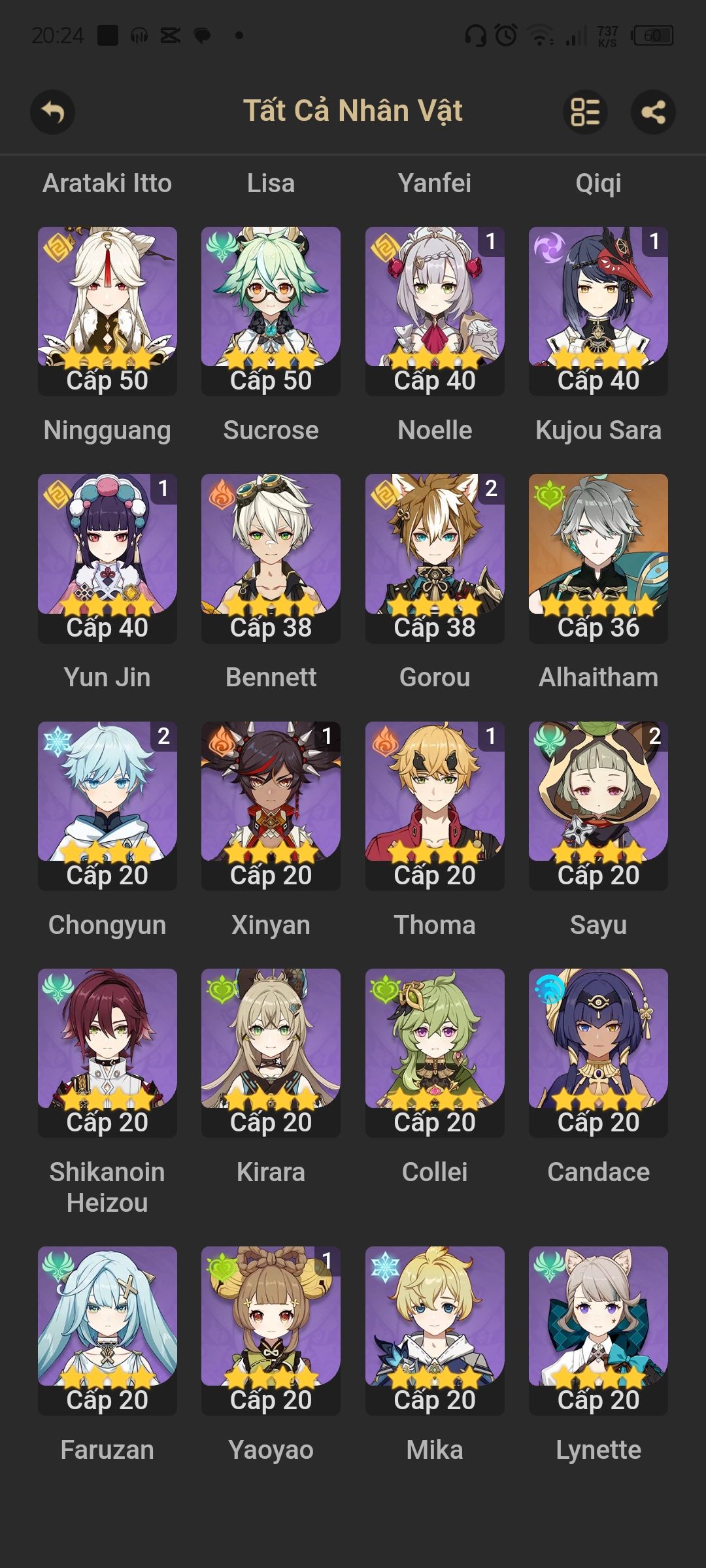This screenshot has width=706, height=1568.
Task: Tap the share icon at top right
Action: click(653, 112)
